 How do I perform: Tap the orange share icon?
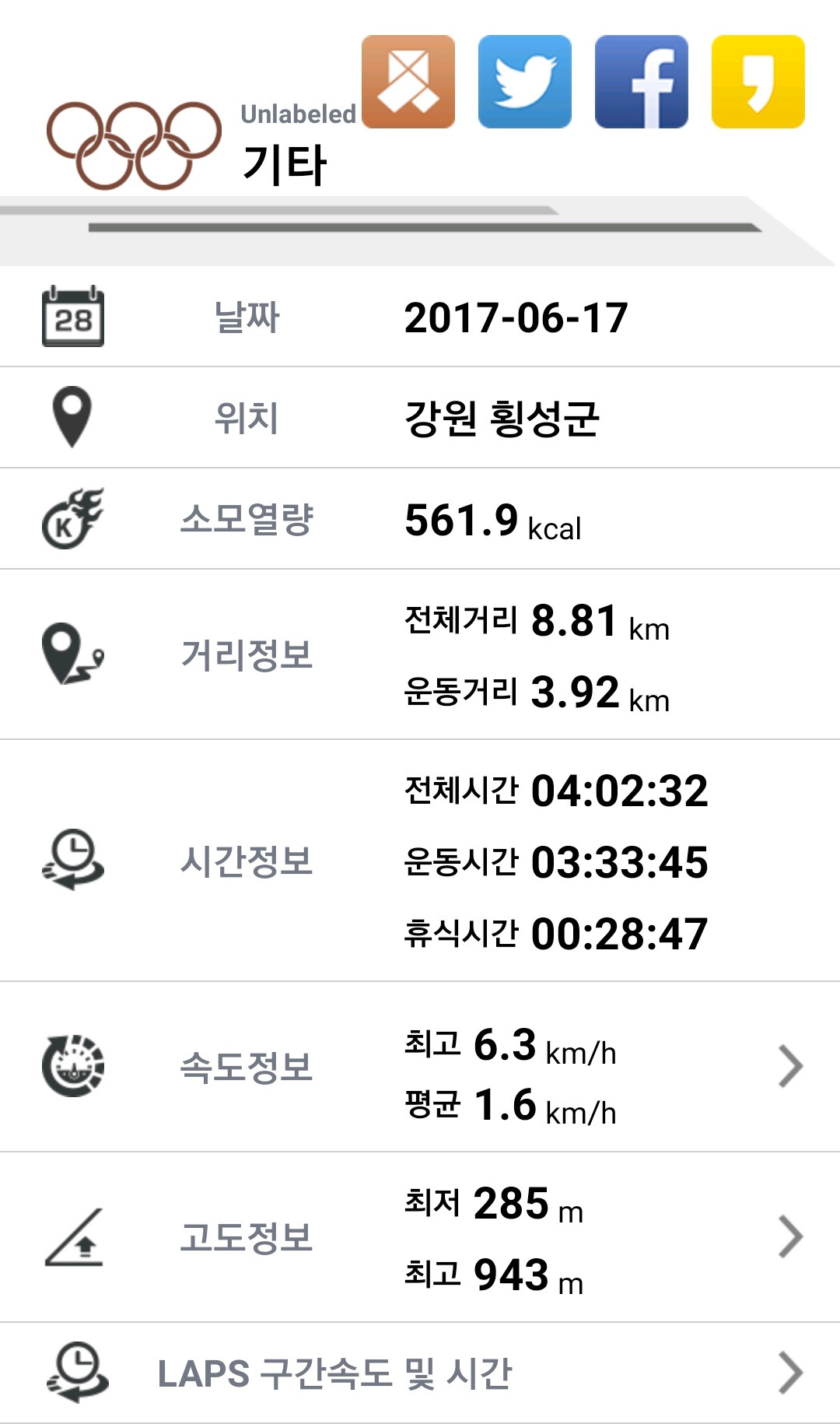(x=408, y=82)
